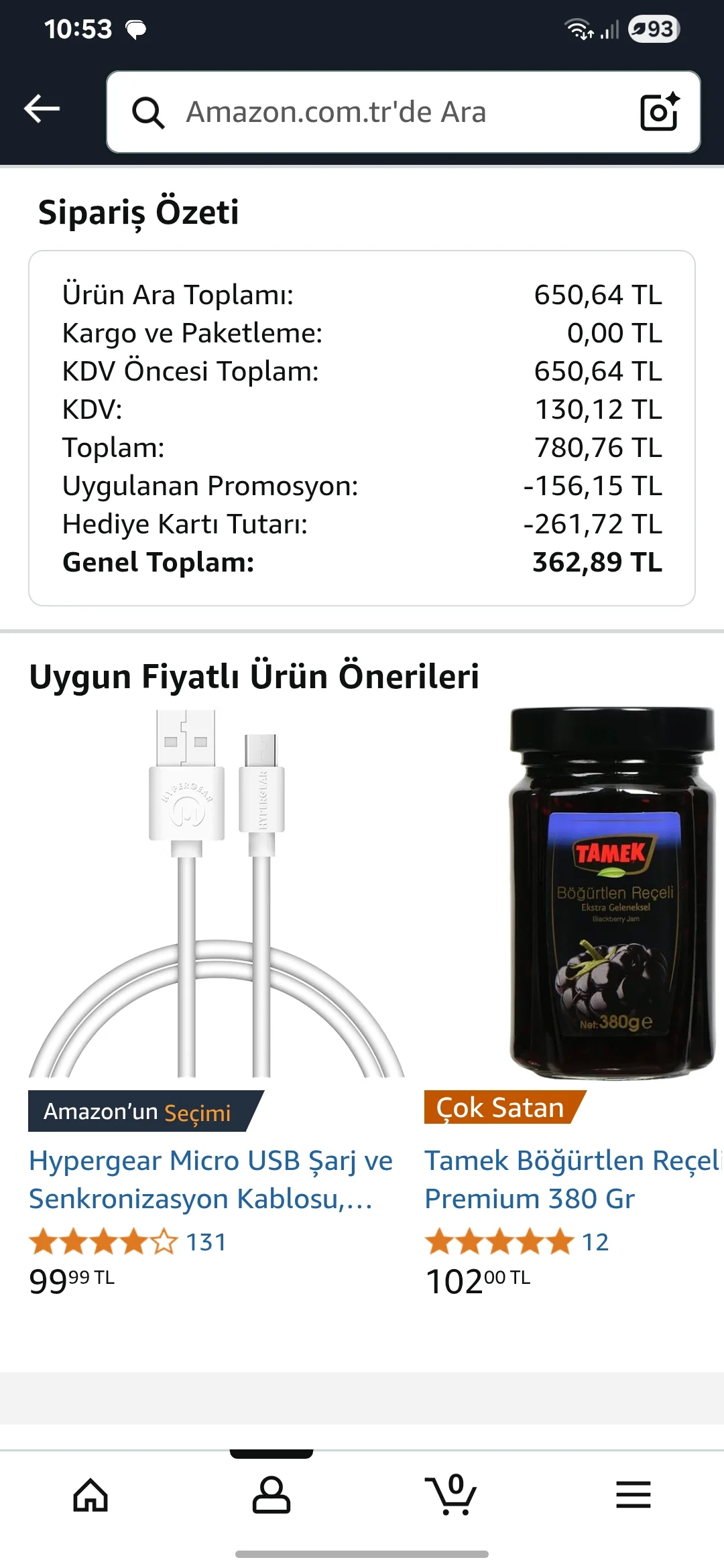This screenshot has width=724, height=1568.
Task: Open the account profile tab
Action: point(271,1496)
